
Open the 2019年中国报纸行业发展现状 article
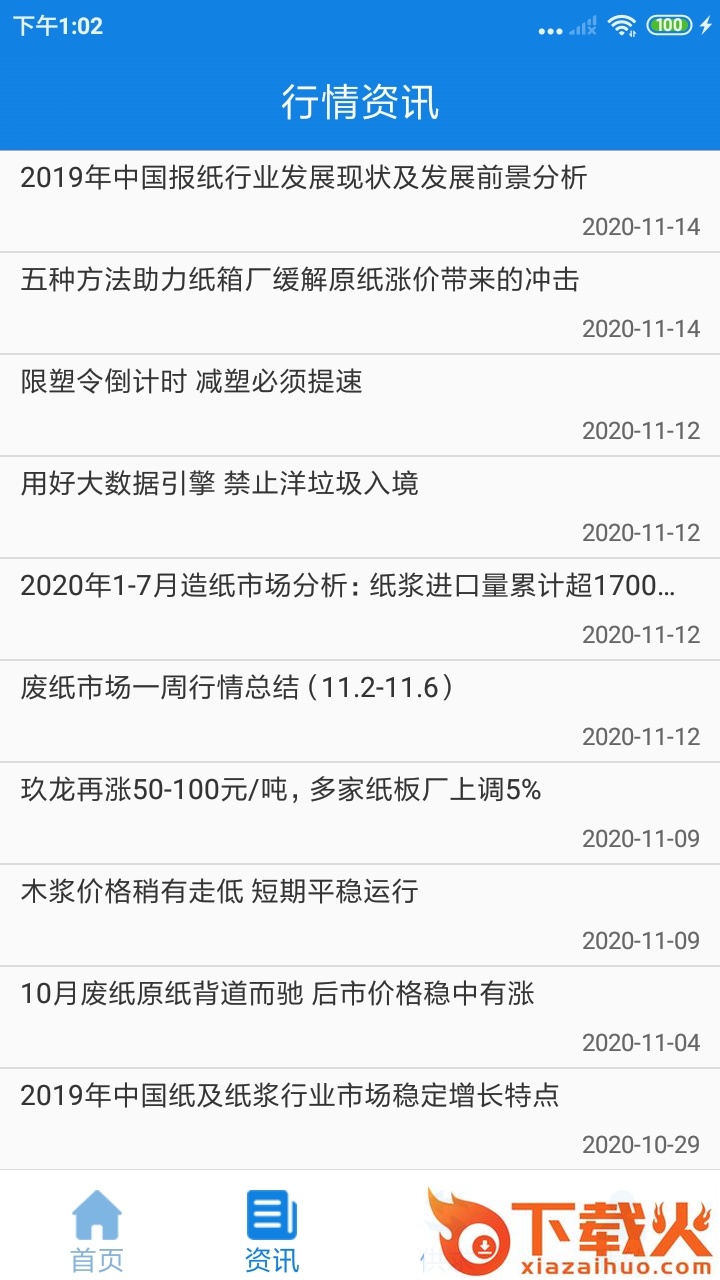360,201
